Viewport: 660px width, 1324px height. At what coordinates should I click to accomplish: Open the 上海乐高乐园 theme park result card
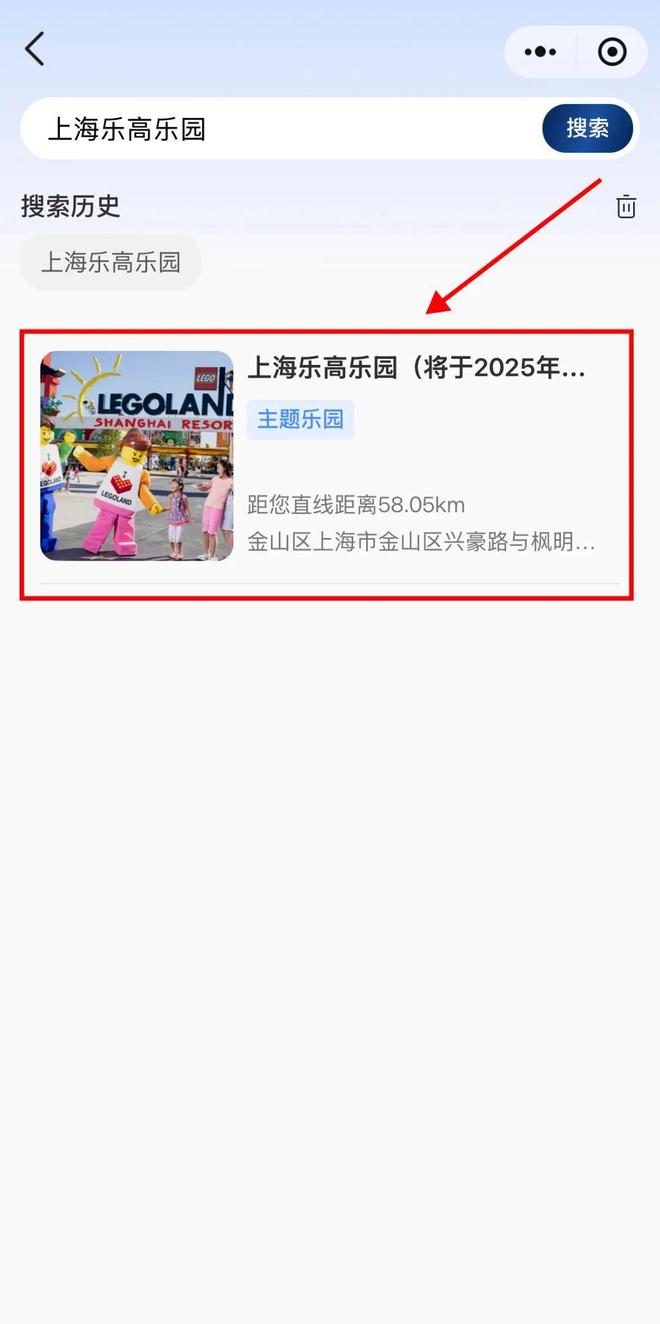(327, 465)
